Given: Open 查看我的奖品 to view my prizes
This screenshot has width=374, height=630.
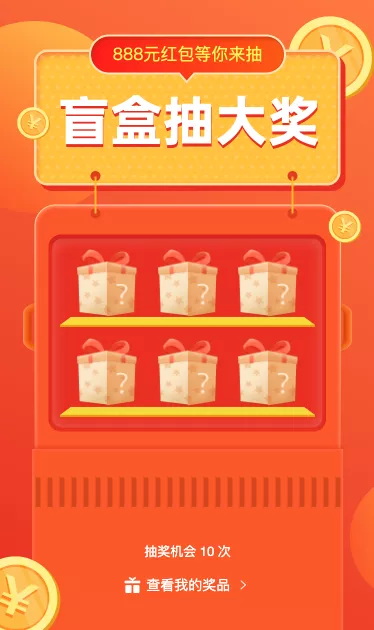Looking at the screenshot, I should click(185, 585).
